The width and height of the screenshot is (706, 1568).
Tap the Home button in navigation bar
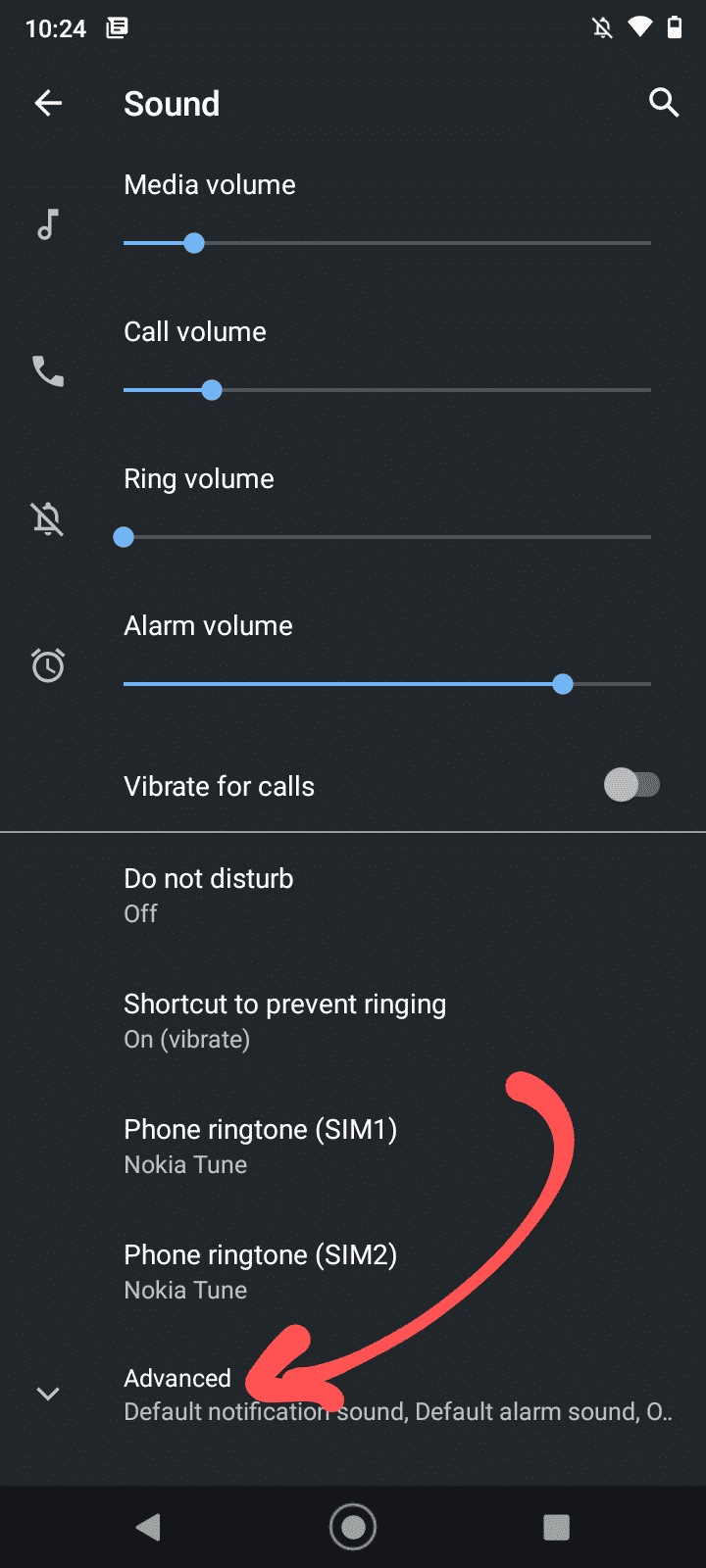(x=353, y=1526)
